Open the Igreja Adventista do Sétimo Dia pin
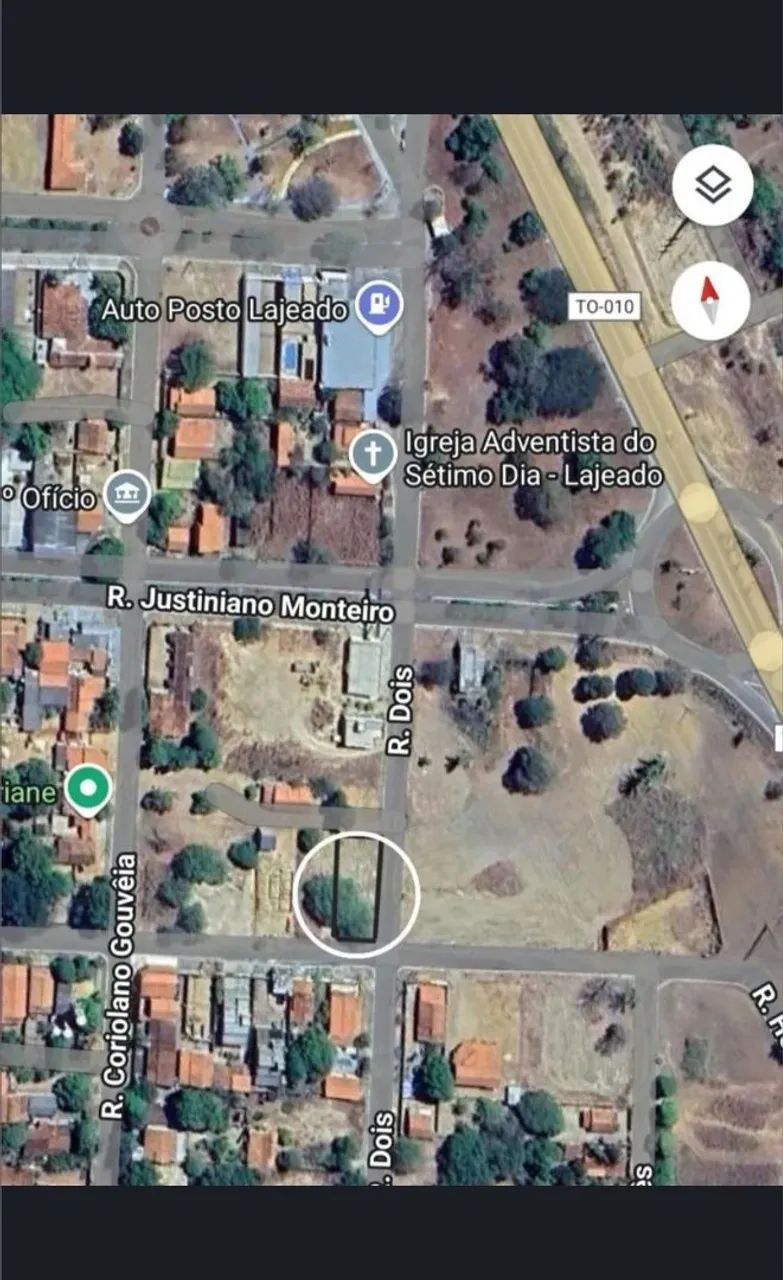This screenshot has width=783, height=1280. (371, 457)
